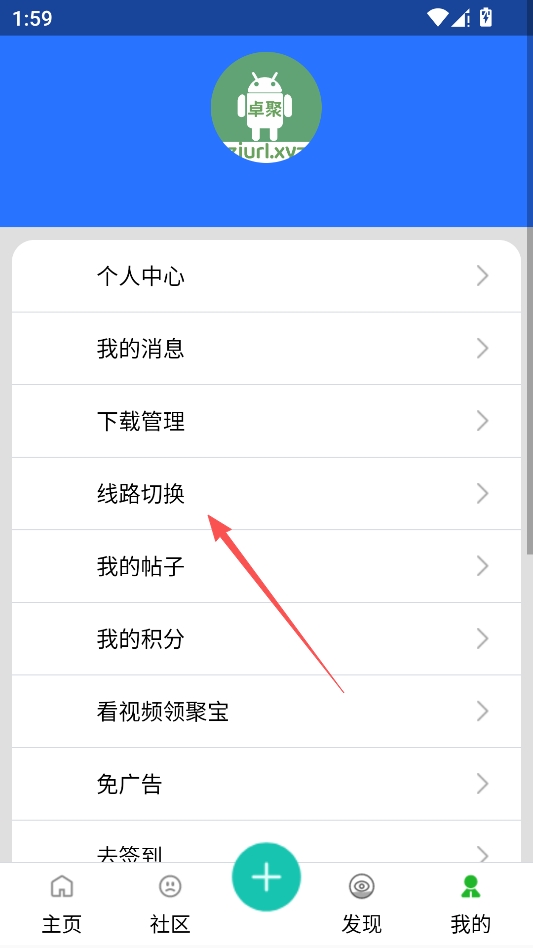Tap the profile avatar image

click(x=266, y=108)
